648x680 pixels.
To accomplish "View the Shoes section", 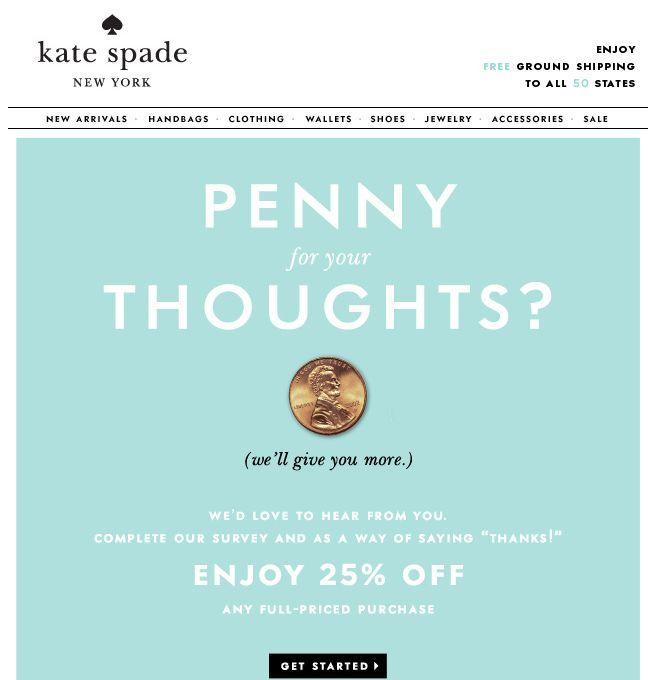I will tap(388, 119).
